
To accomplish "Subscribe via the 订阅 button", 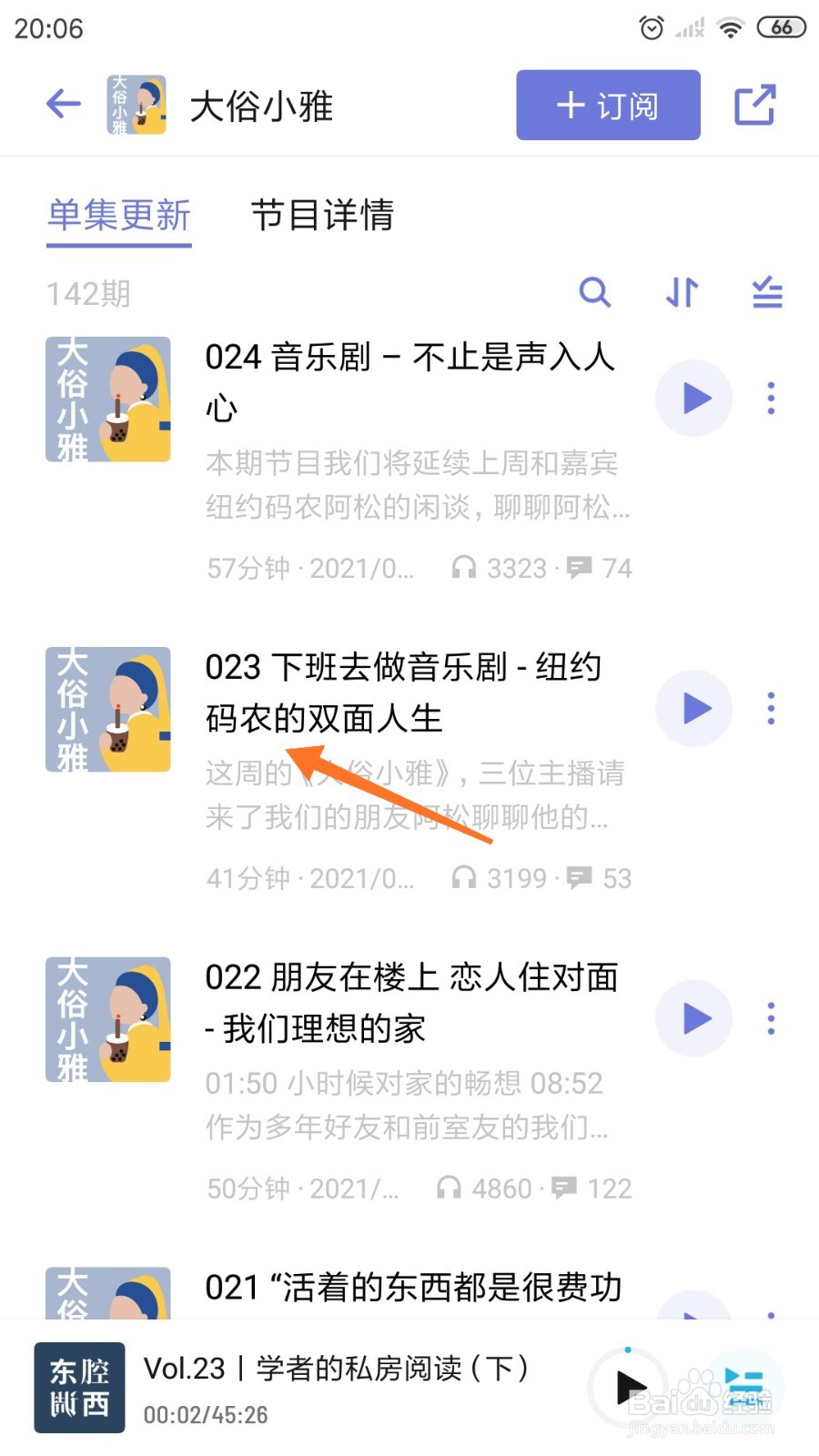I will click(x=607, y=105).
